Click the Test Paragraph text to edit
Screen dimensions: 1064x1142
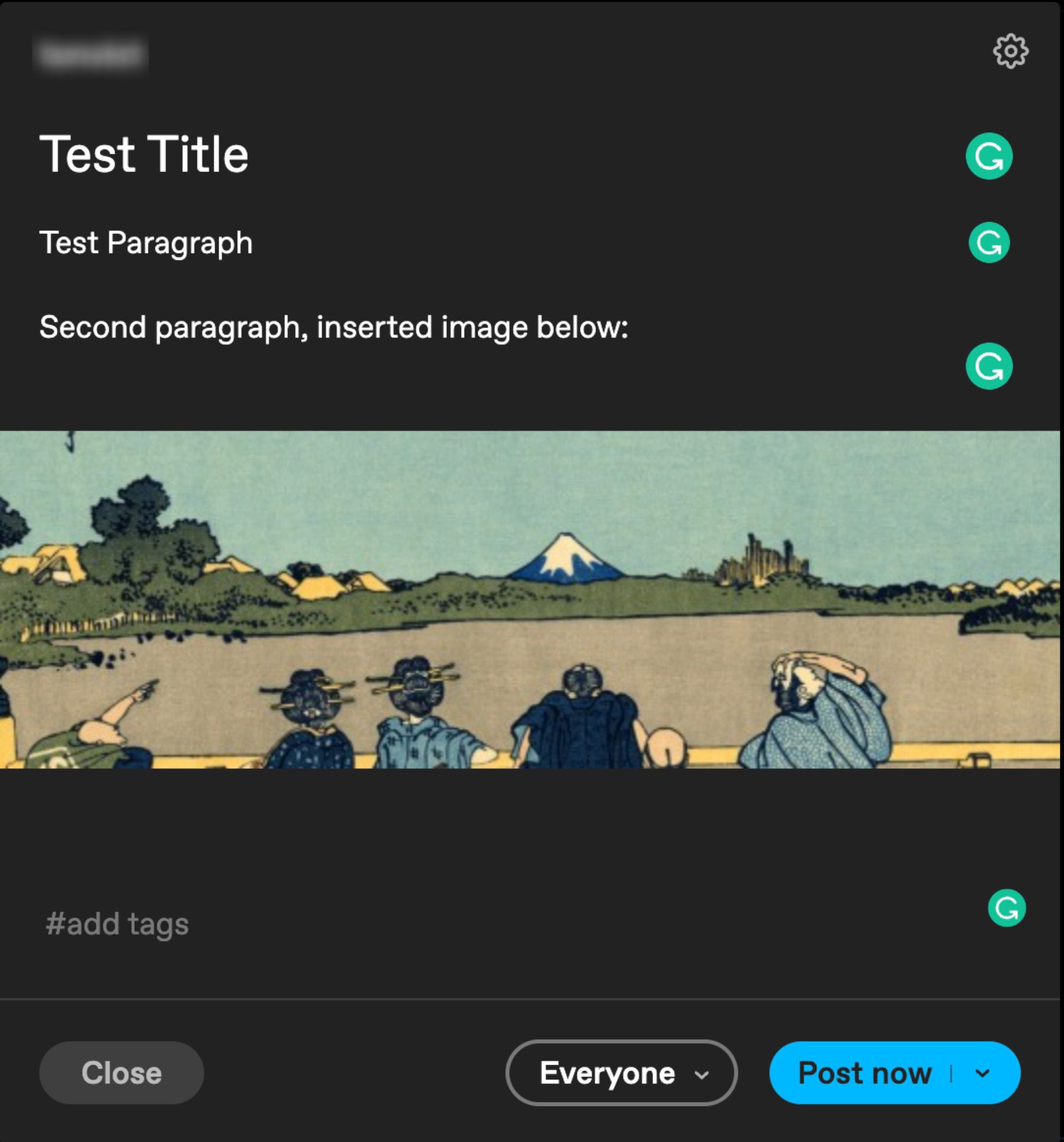tap(145, 241)
